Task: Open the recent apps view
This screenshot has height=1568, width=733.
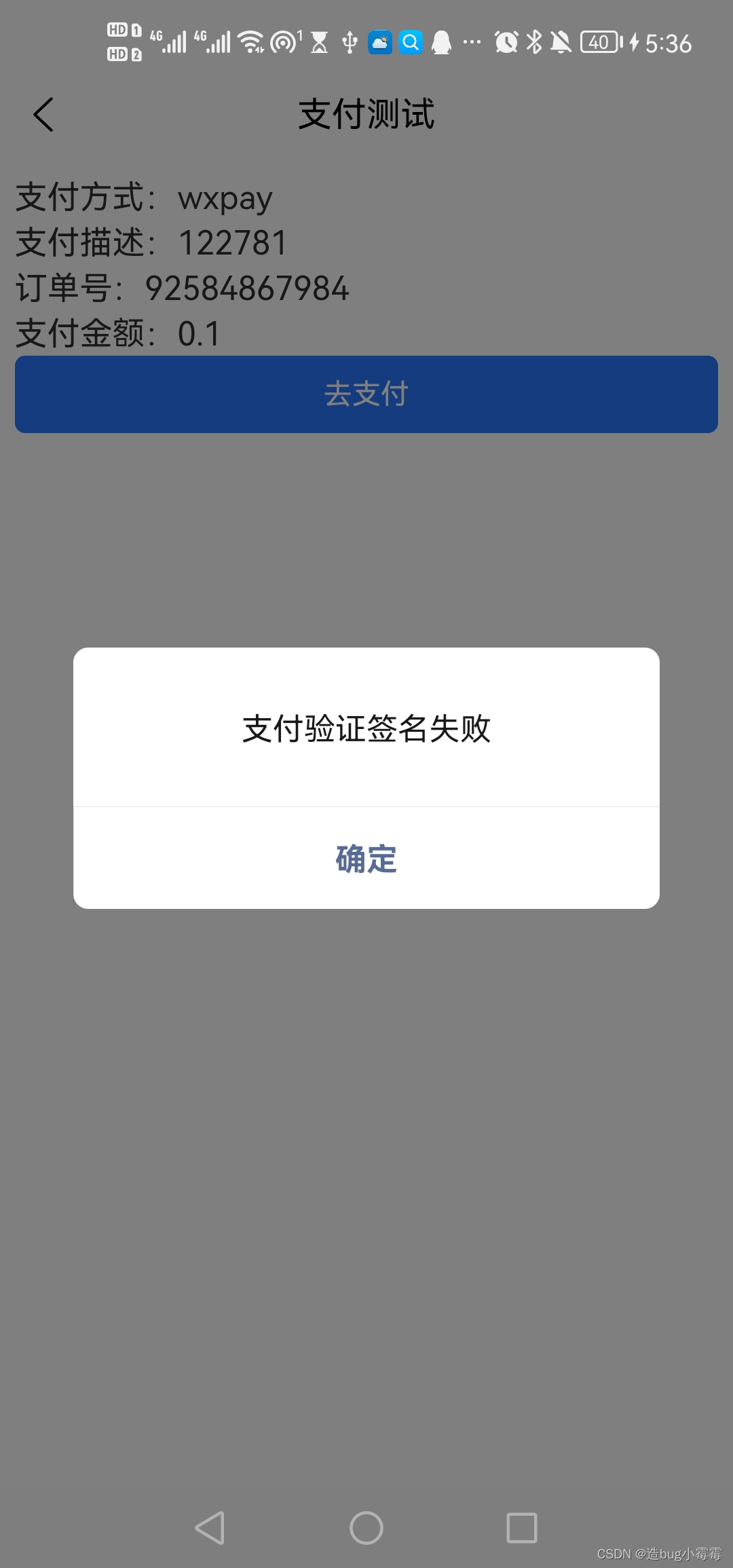Action: pos(522,1528)
